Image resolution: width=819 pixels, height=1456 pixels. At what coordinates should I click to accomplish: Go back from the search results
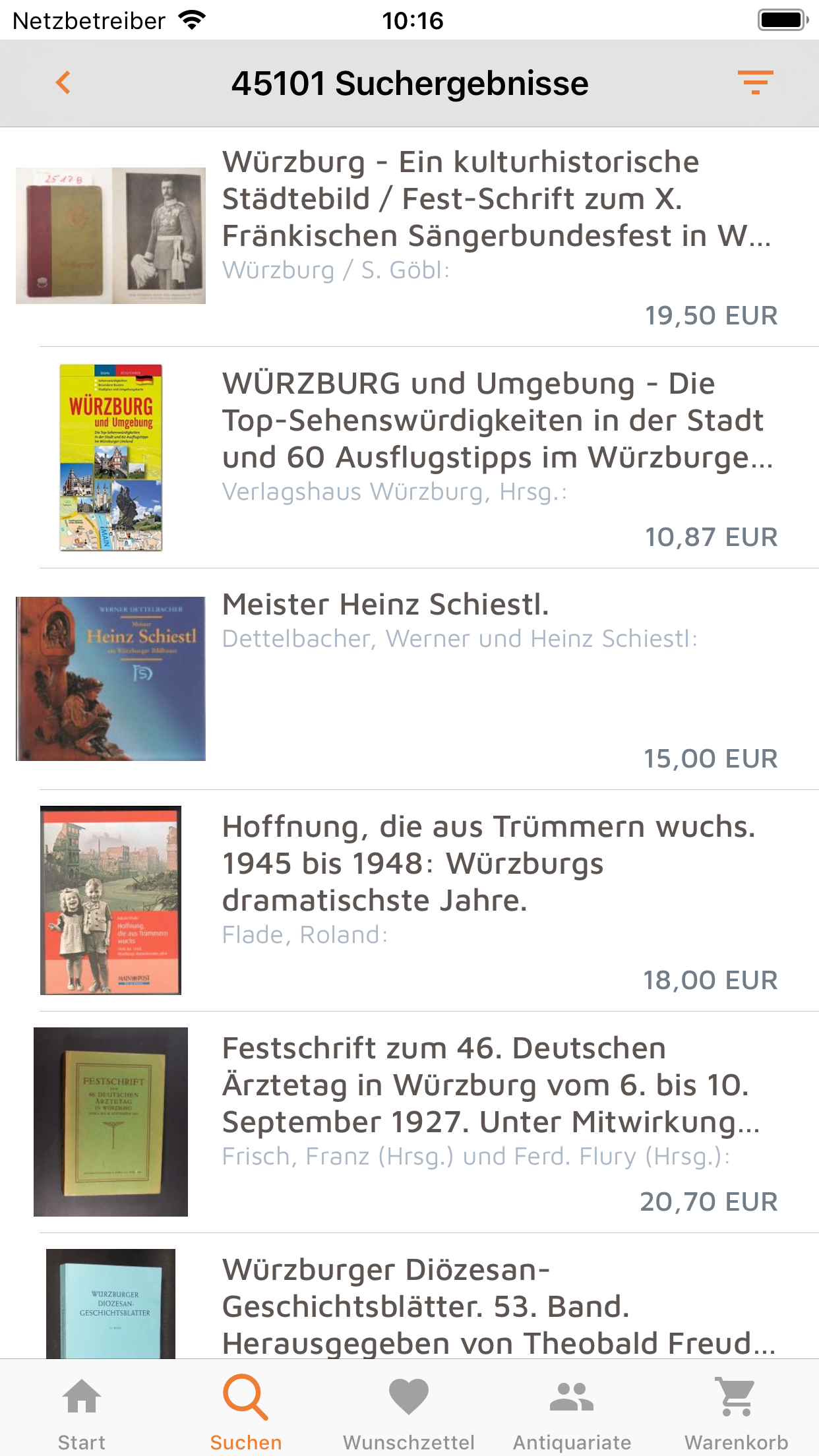pos(63,83)
